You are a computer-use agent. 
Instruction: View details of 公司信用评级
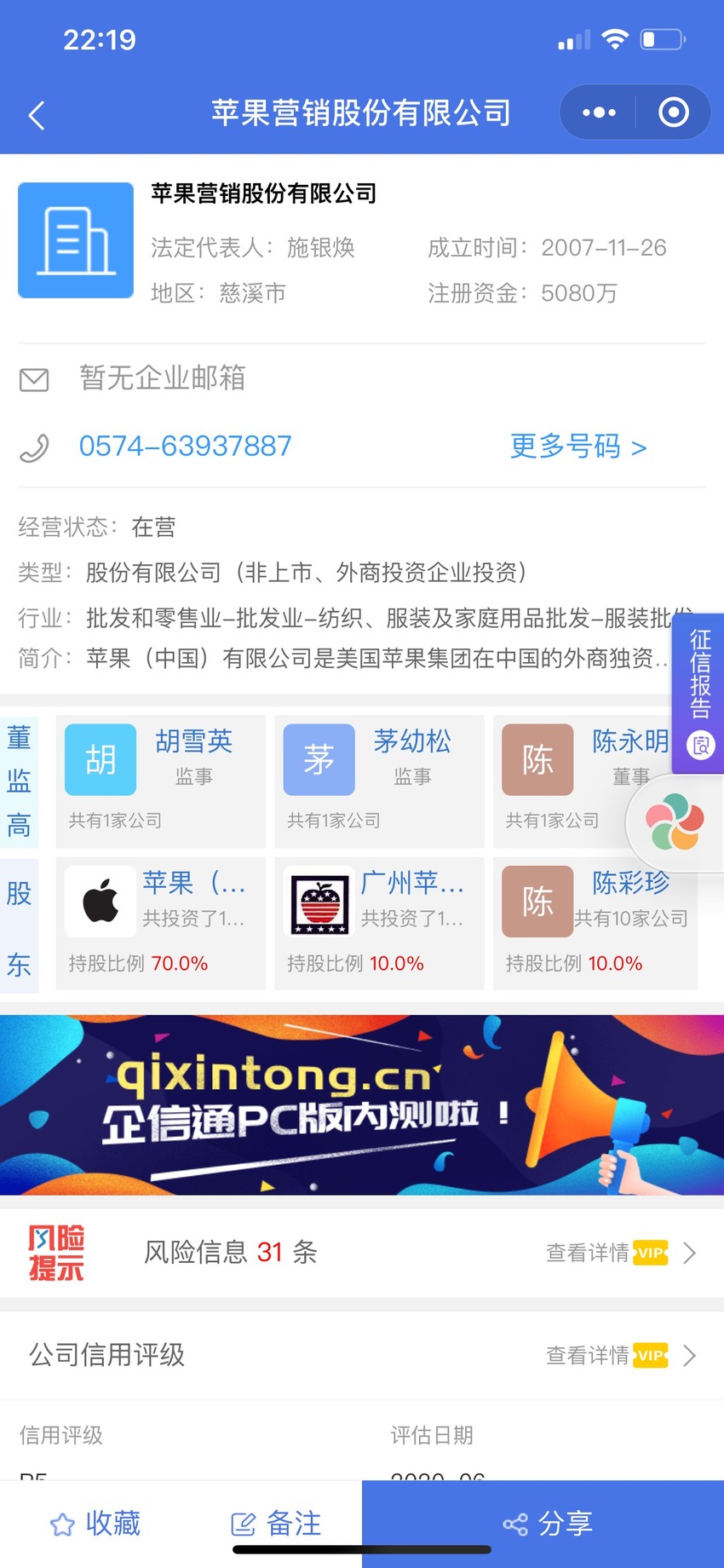(362, 1355)
